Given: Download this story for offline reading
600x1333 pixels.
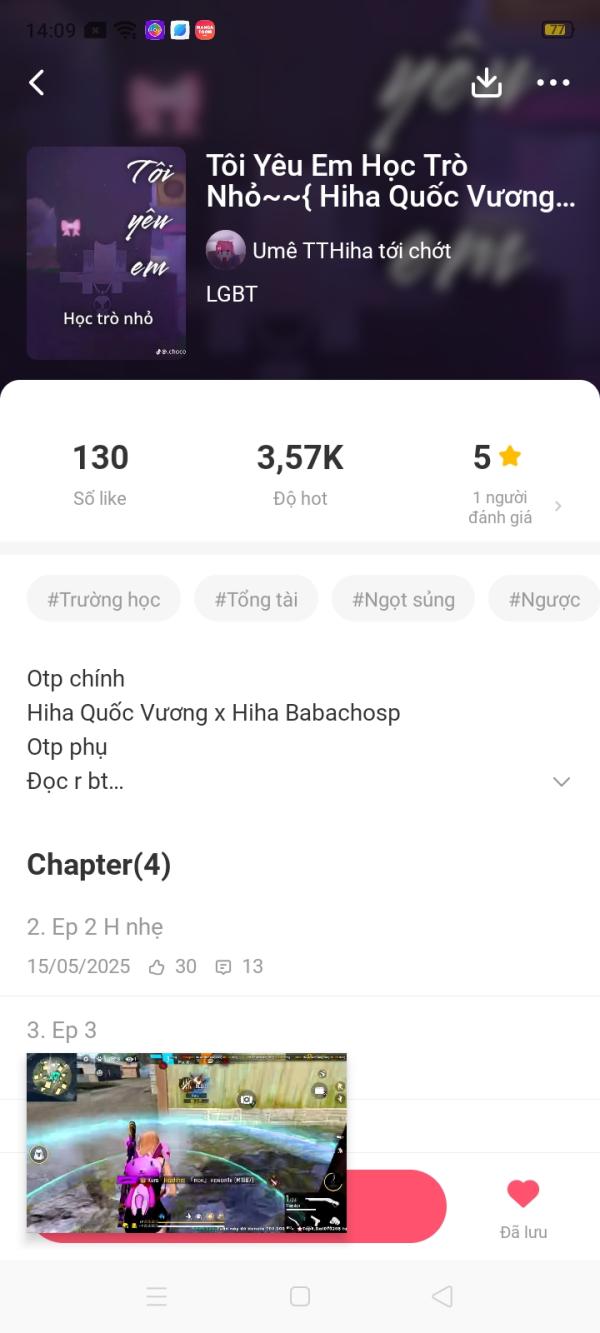Looking at the screenshot, I should point(486,82).
